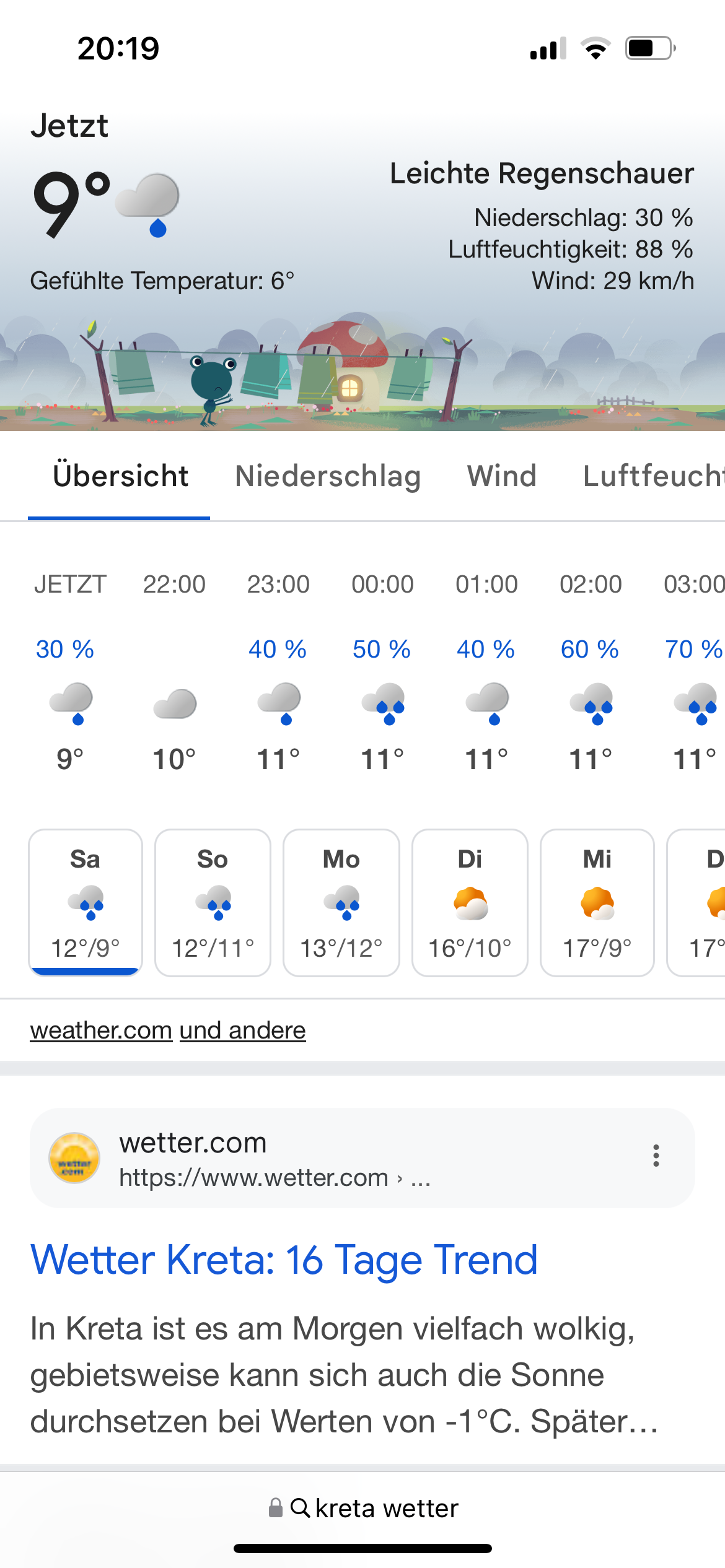
Task: Open 'Wetter Kreta: 16 Tage Trend' result
Action: tap(284, 1260)
